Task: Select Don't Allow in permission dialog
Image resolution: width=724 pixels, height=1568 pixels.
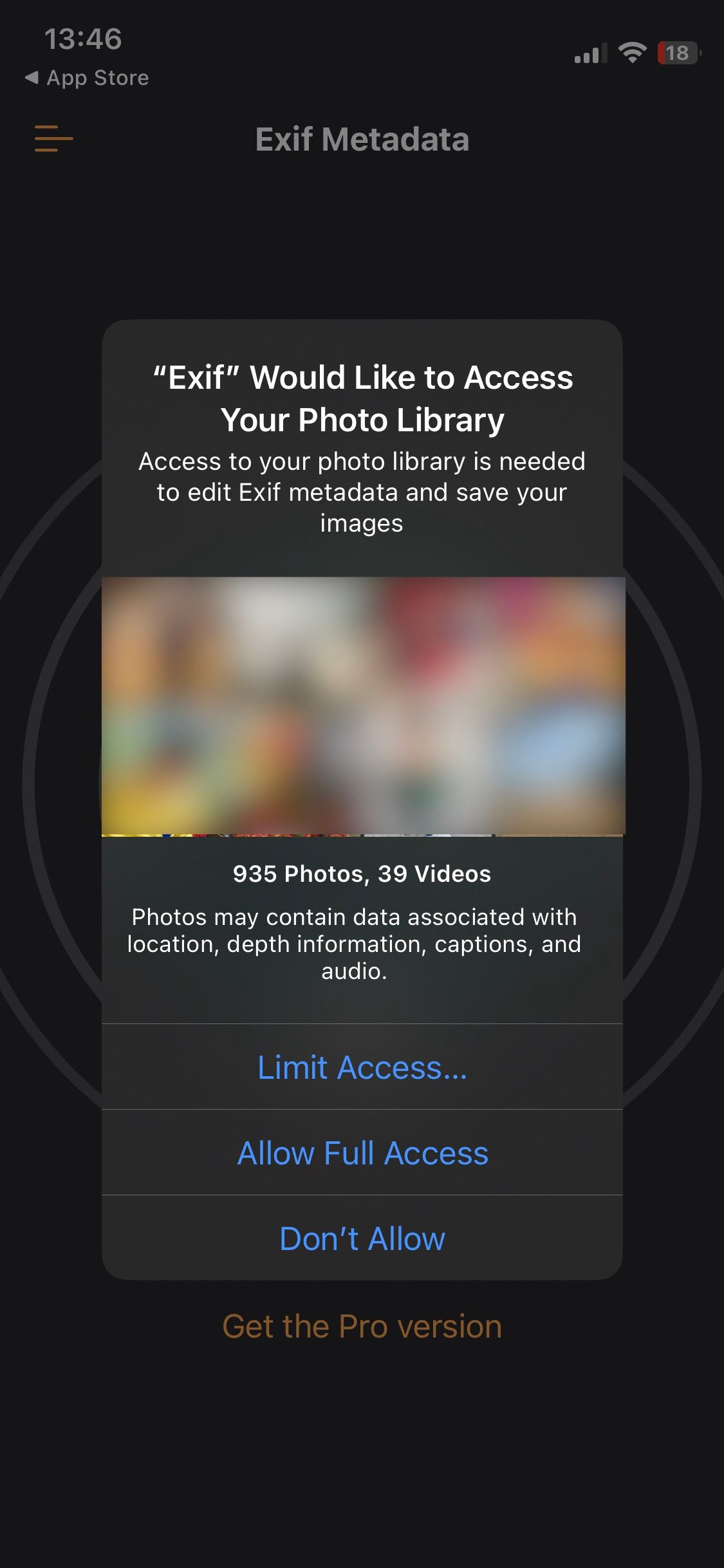Action: click(x=362, y=1238)
